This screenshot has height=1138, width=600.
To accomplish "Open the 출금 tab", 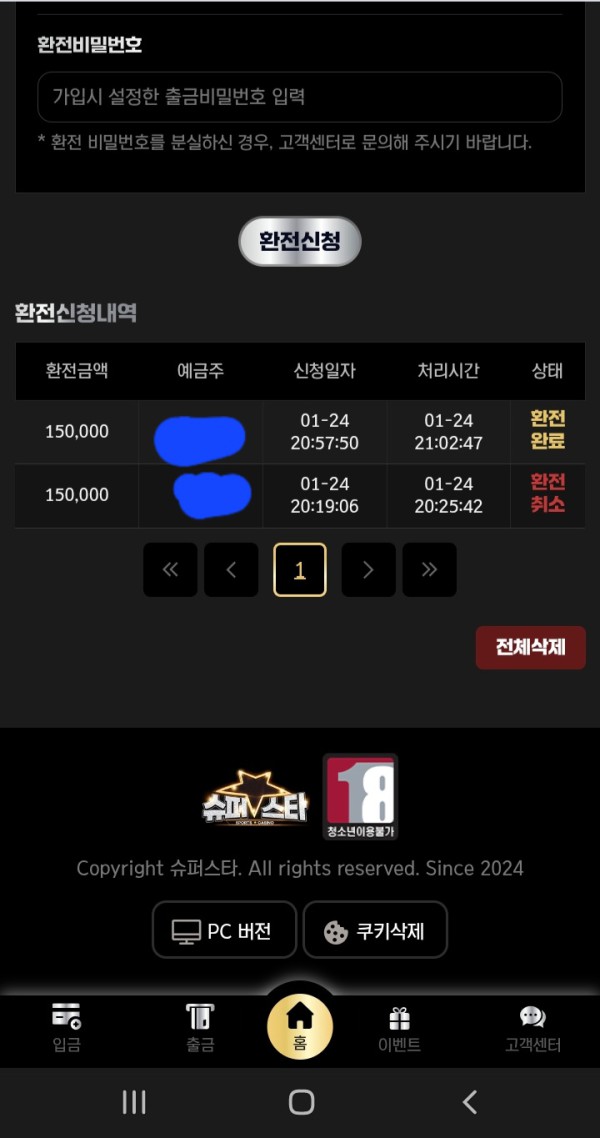I will coord(200,1028).
